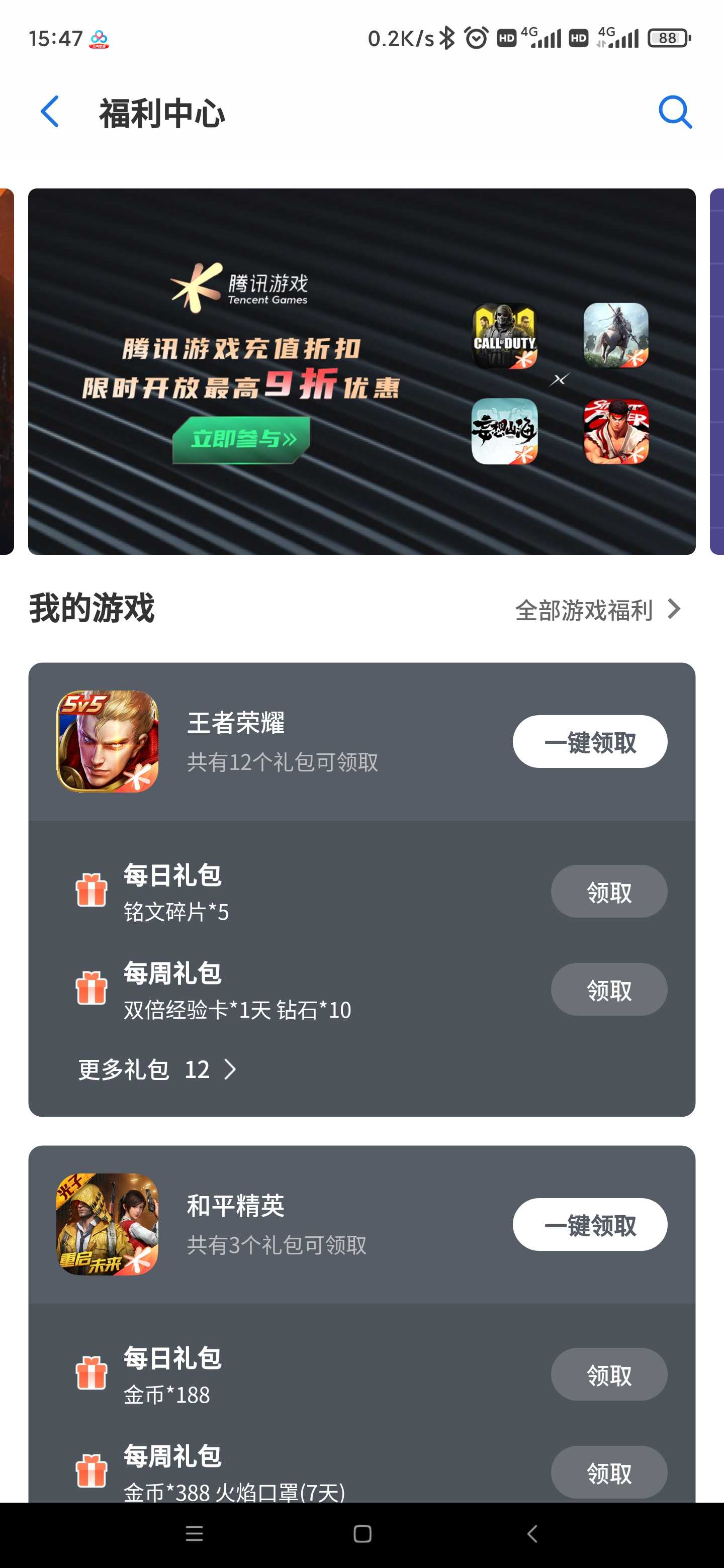Open the 和平精英 game icon
Screen dimensions: 724x1568
pos(107,1224)
